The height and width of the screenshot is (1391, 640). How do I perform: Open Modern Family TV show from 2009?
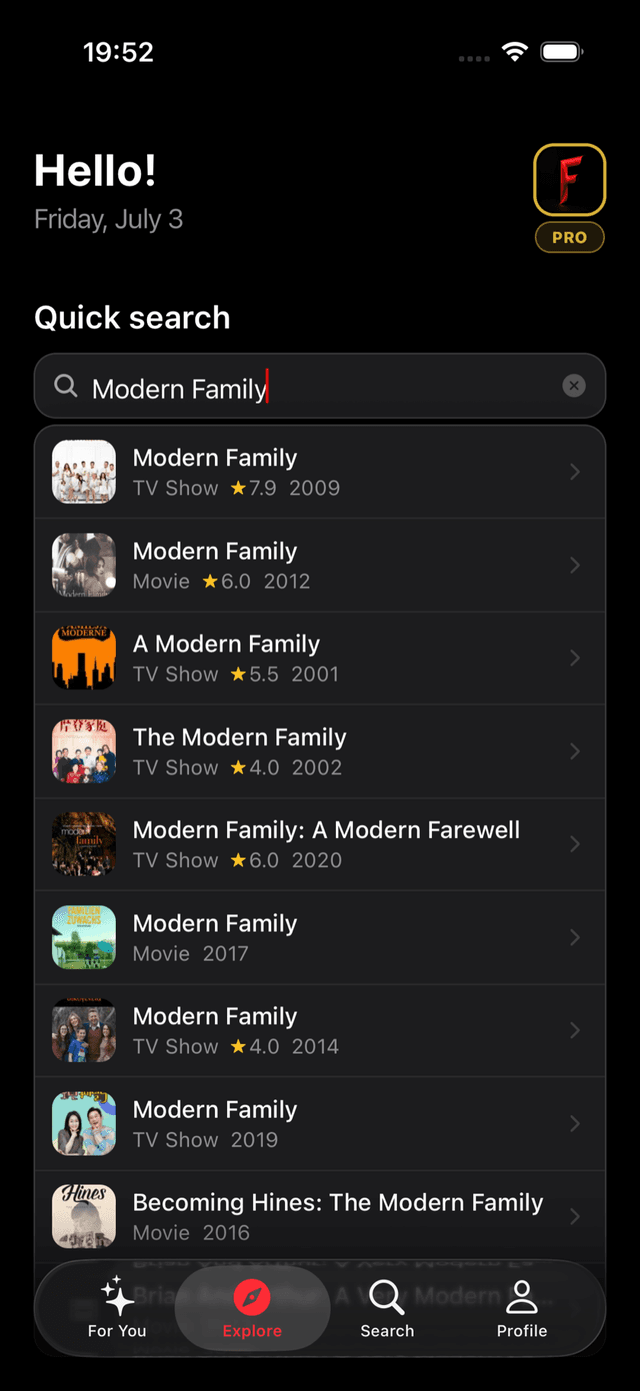tap(320, 472)
